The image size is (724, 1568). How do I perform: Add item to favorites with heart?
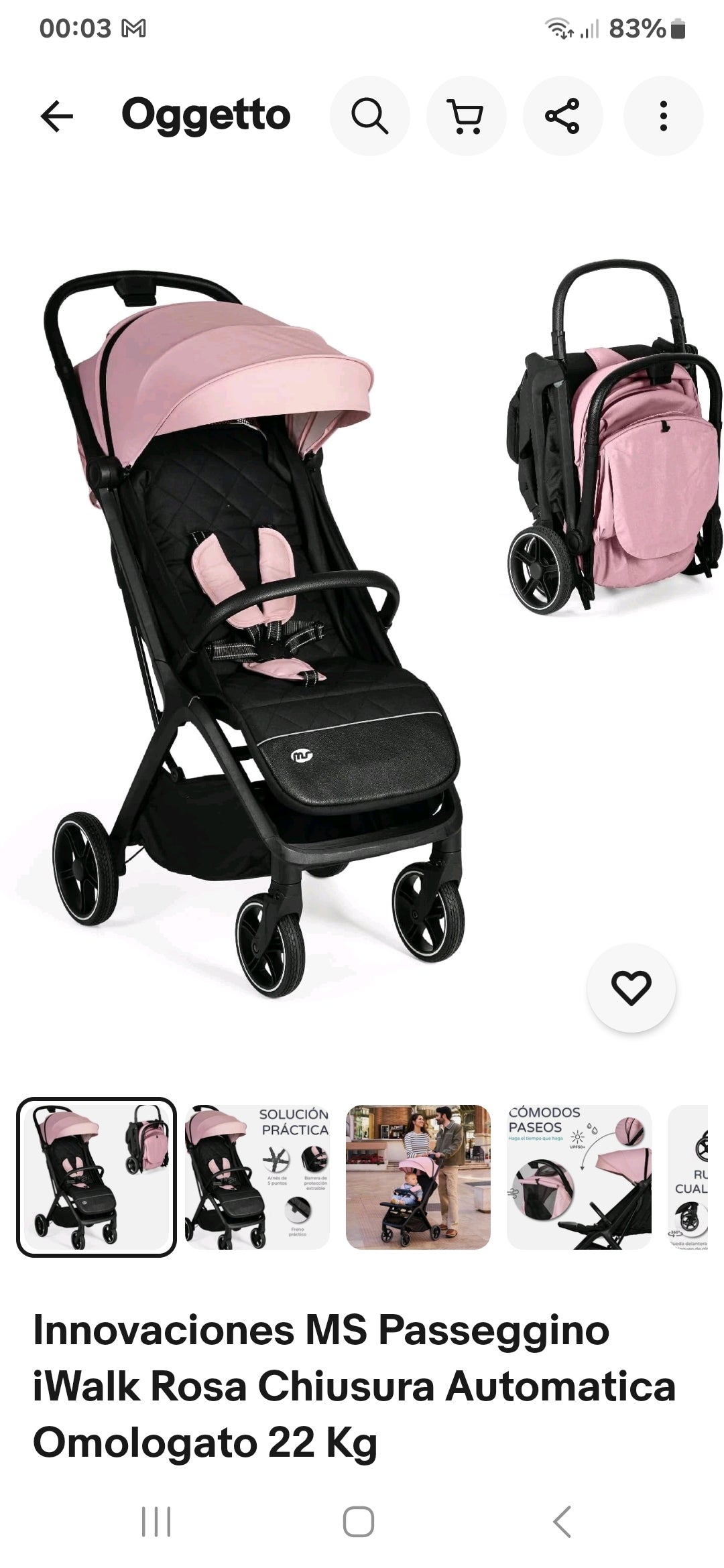coord(631,988)
